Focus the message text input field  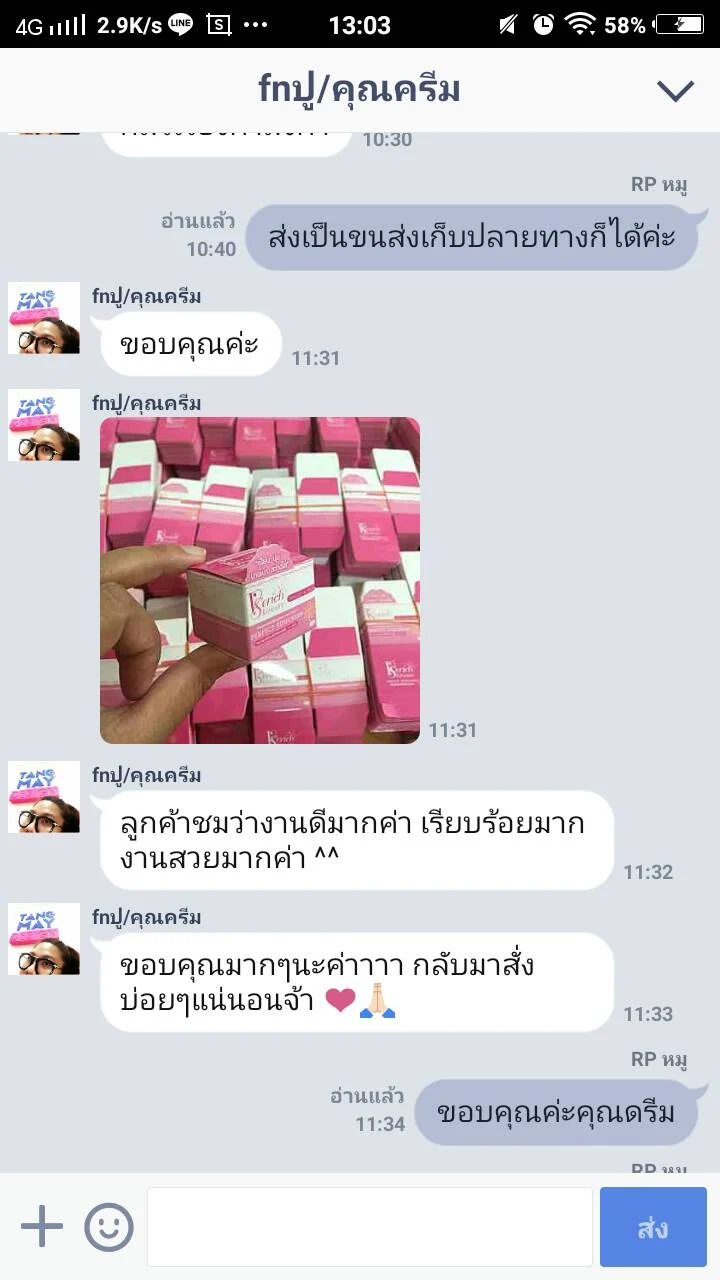(370, 1227)
